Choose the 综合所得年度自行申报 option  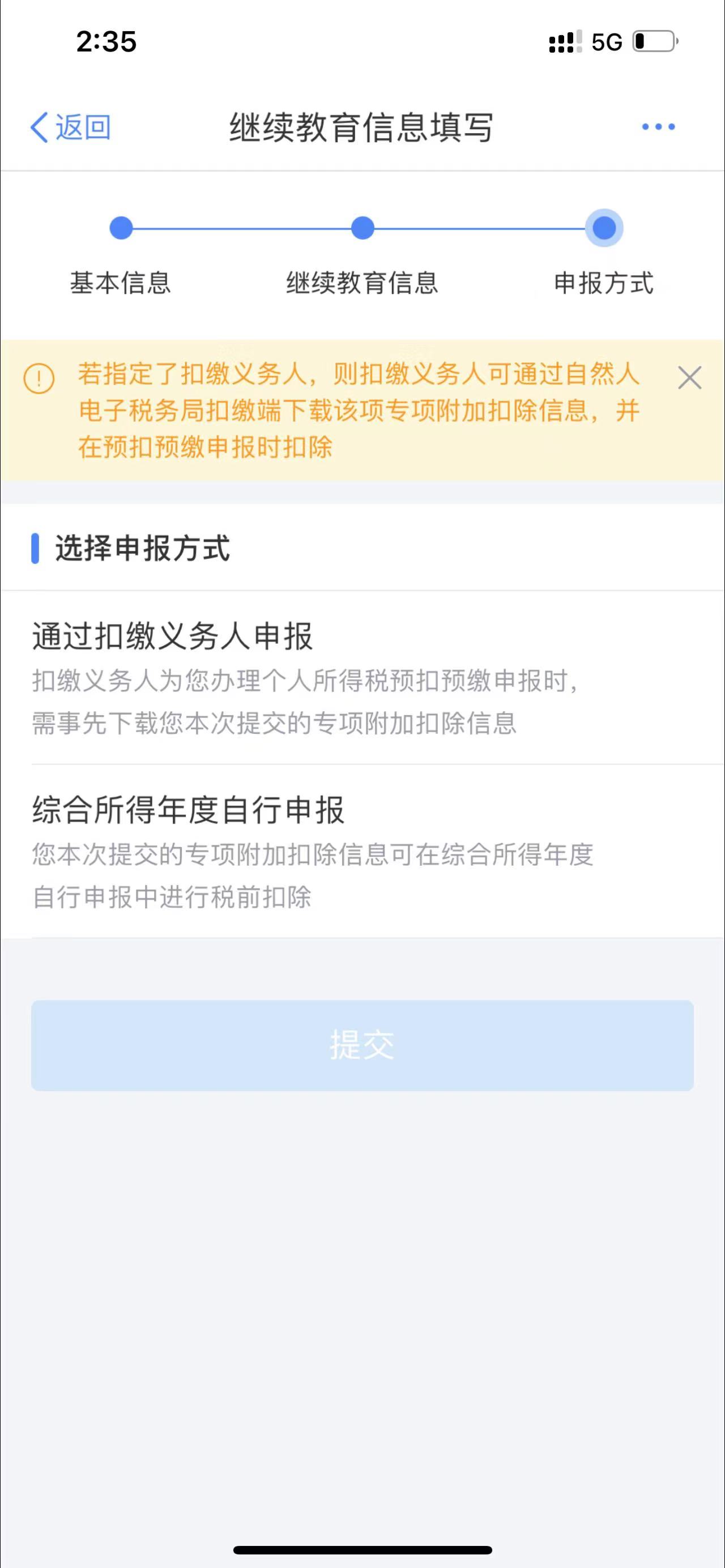pyautogui.click(x=304, y=851)
